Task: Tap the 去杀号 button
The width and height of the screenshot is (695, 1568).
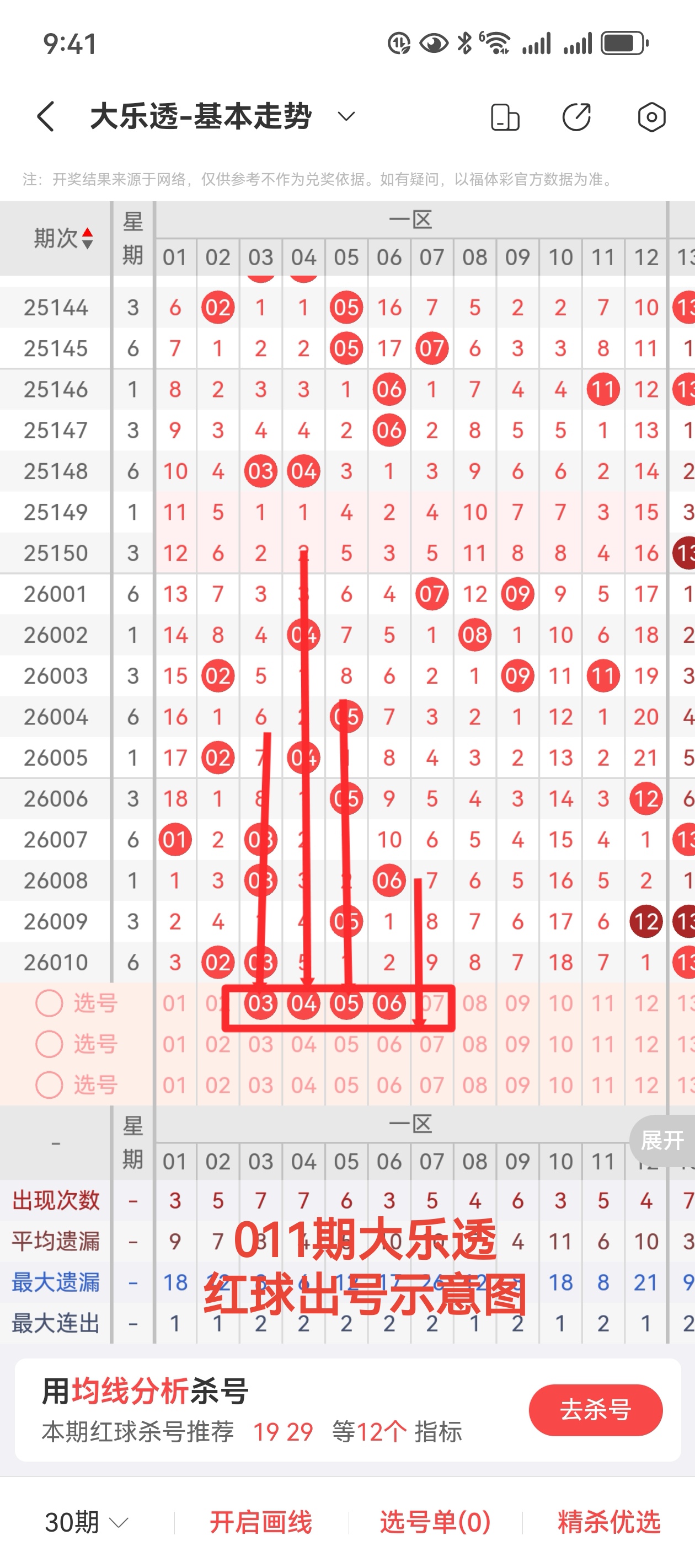Action: pyautogui.click(x=595, y=1410)
